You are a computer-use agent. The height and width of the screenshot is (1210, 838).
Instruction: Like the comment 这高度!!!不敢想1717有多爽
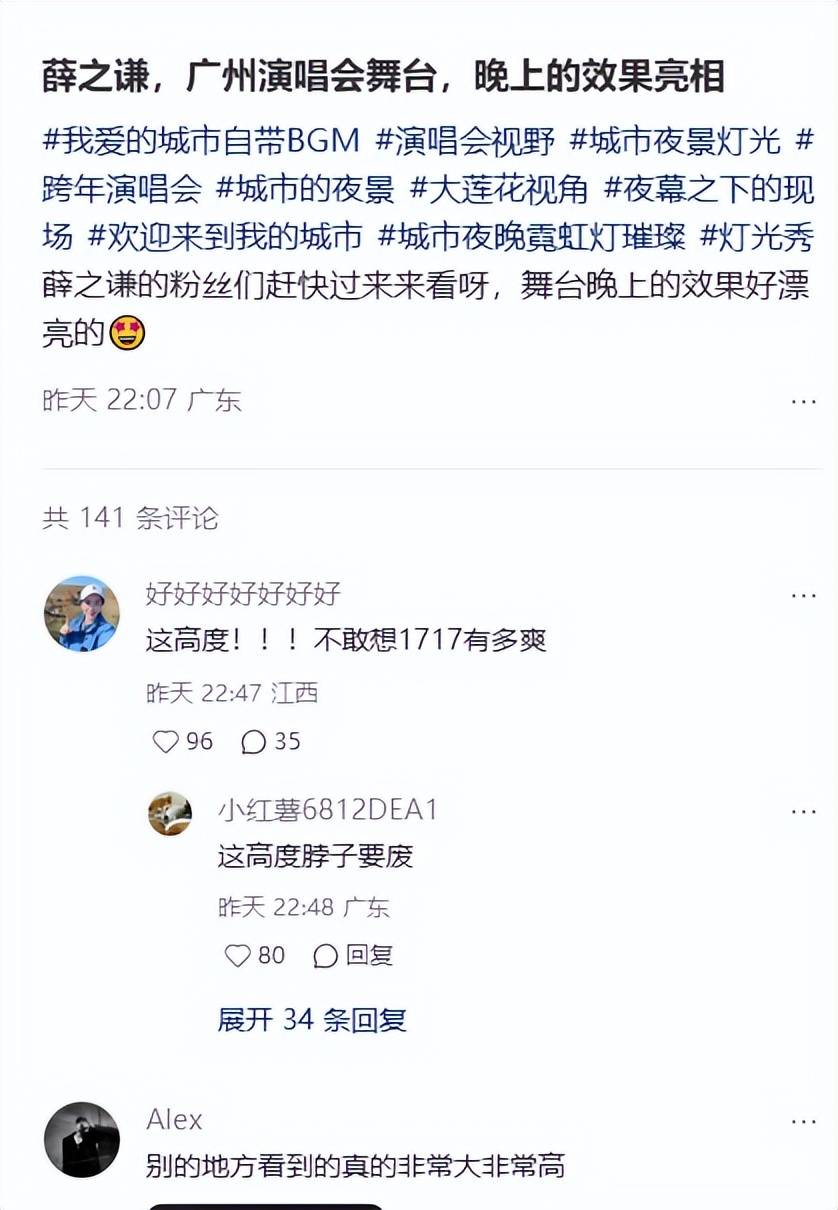166,741
